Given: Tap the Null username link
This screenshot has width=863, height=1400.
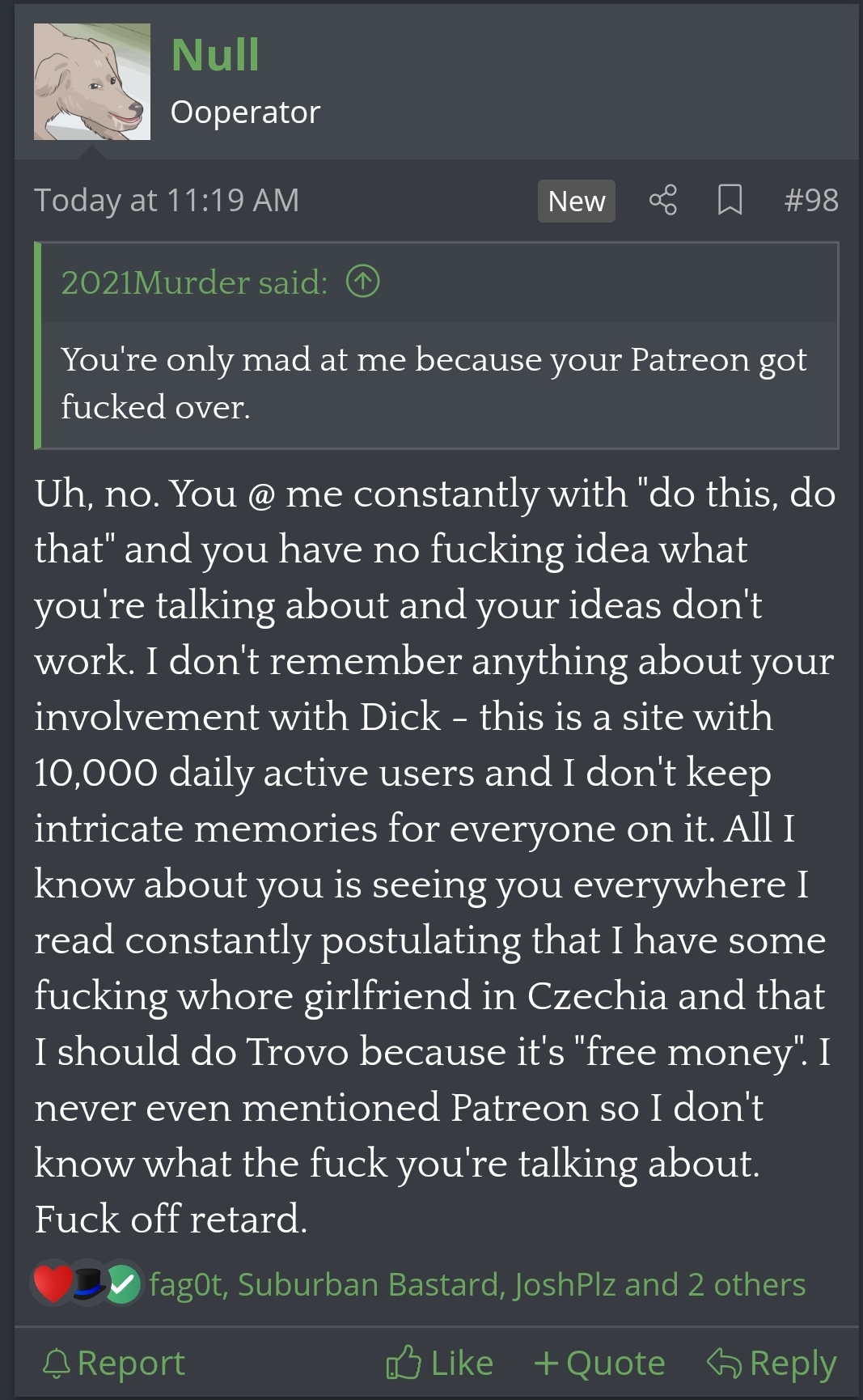Looking at the screenshot, I should click(215, 55).
